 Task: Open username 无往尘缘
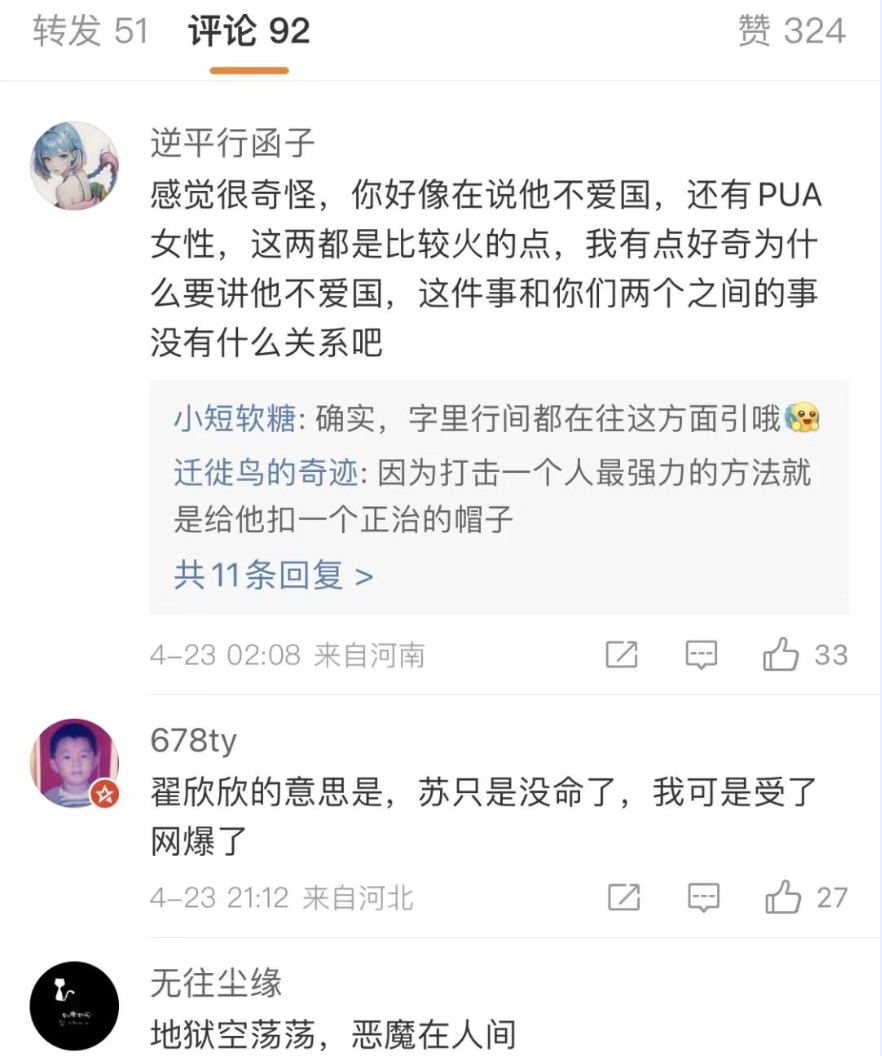[216, 982]
